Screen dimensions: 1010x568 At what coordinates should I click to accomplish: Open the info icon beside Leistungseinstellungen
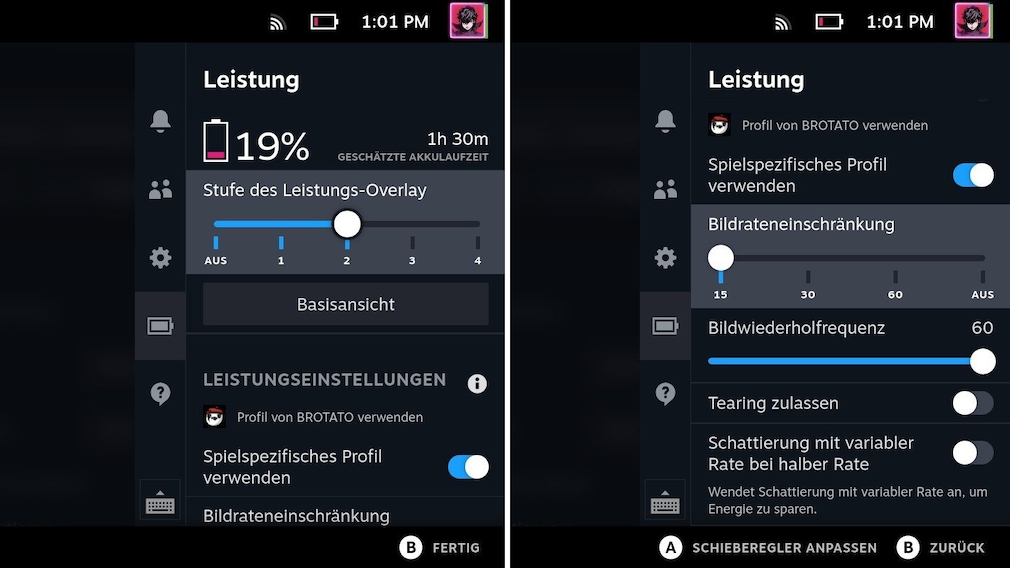477,383
